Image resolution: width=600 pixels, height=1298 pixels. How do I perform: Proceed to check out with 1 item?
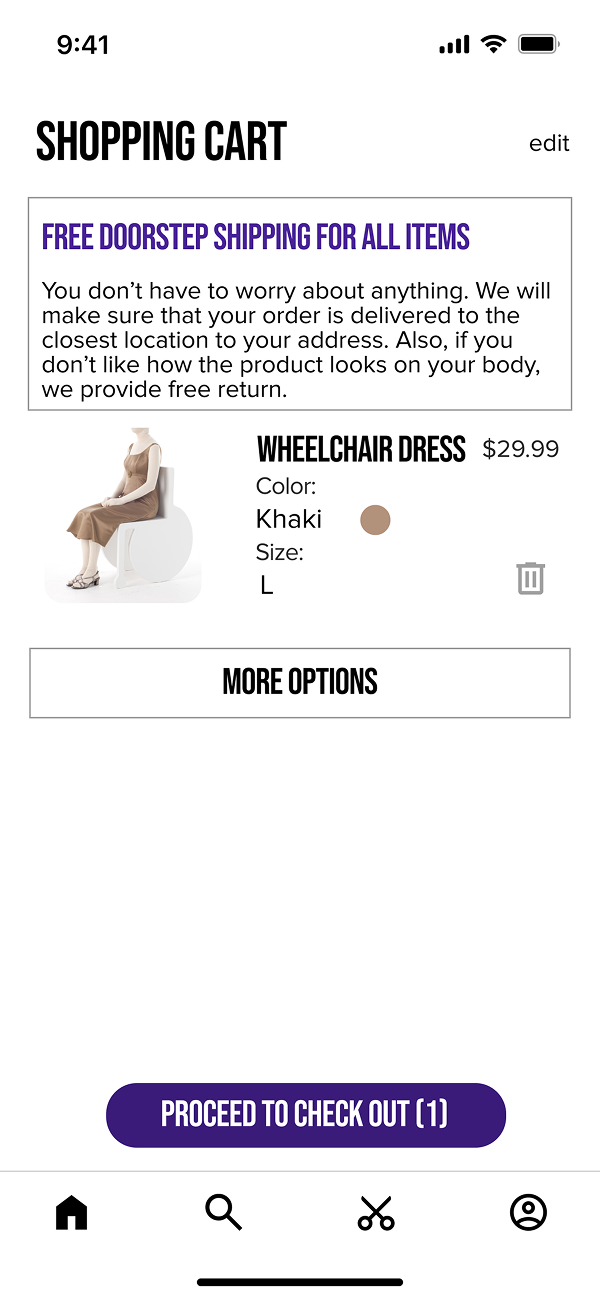306,1115
